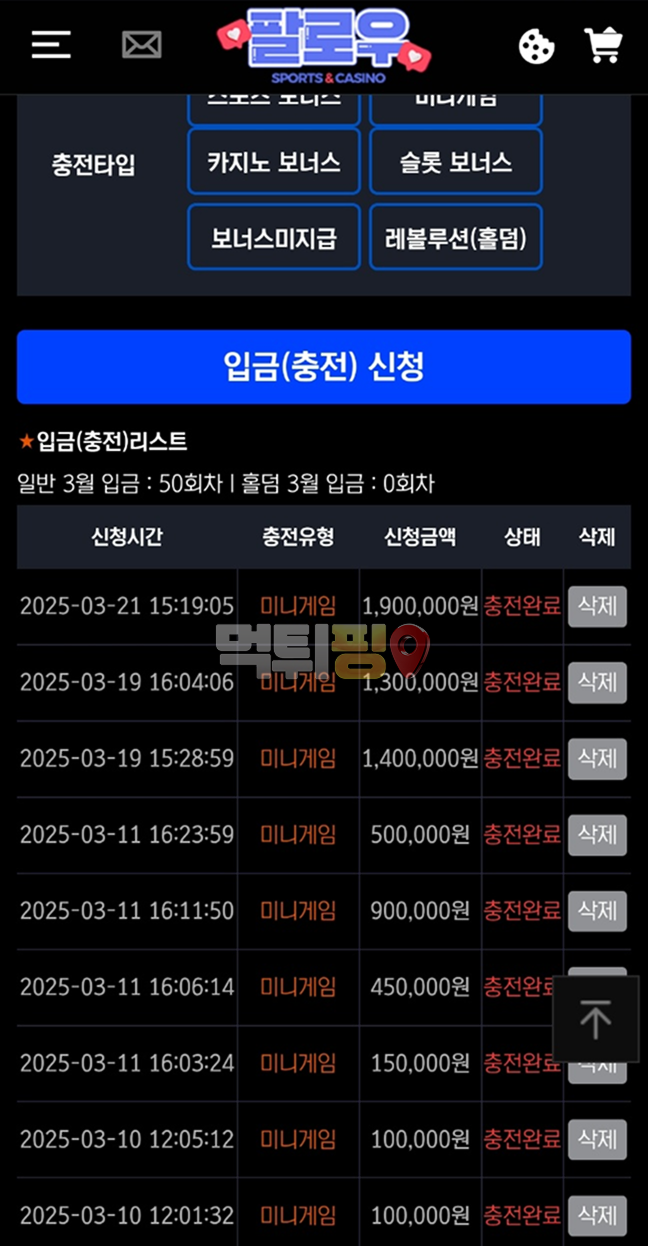Screen dimensions: 648x1246
Task: Select 카지노 보너스 charge type
Action: [273, 162]
